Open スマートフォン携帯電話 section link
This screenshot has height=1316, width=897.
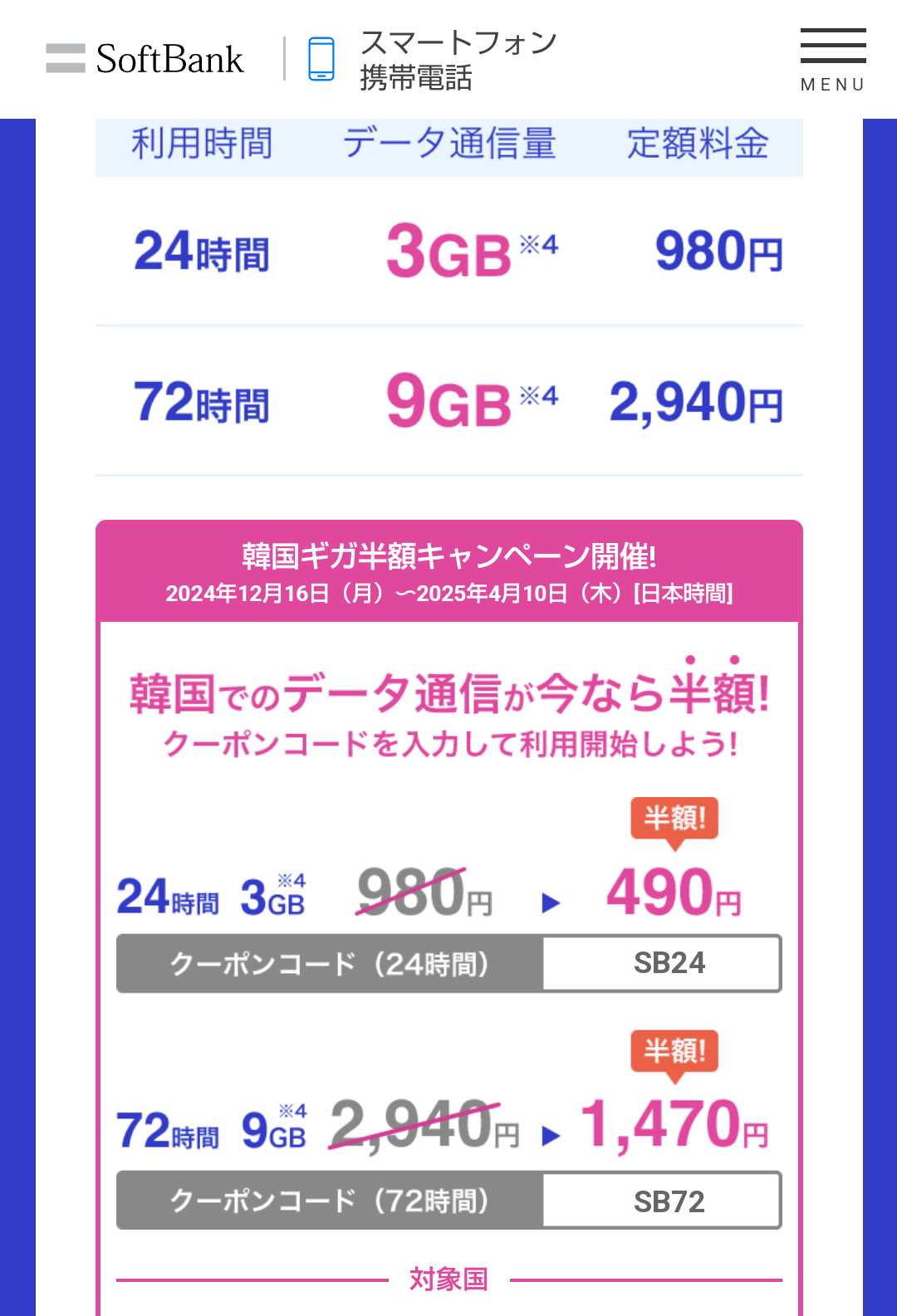(433, 59)
